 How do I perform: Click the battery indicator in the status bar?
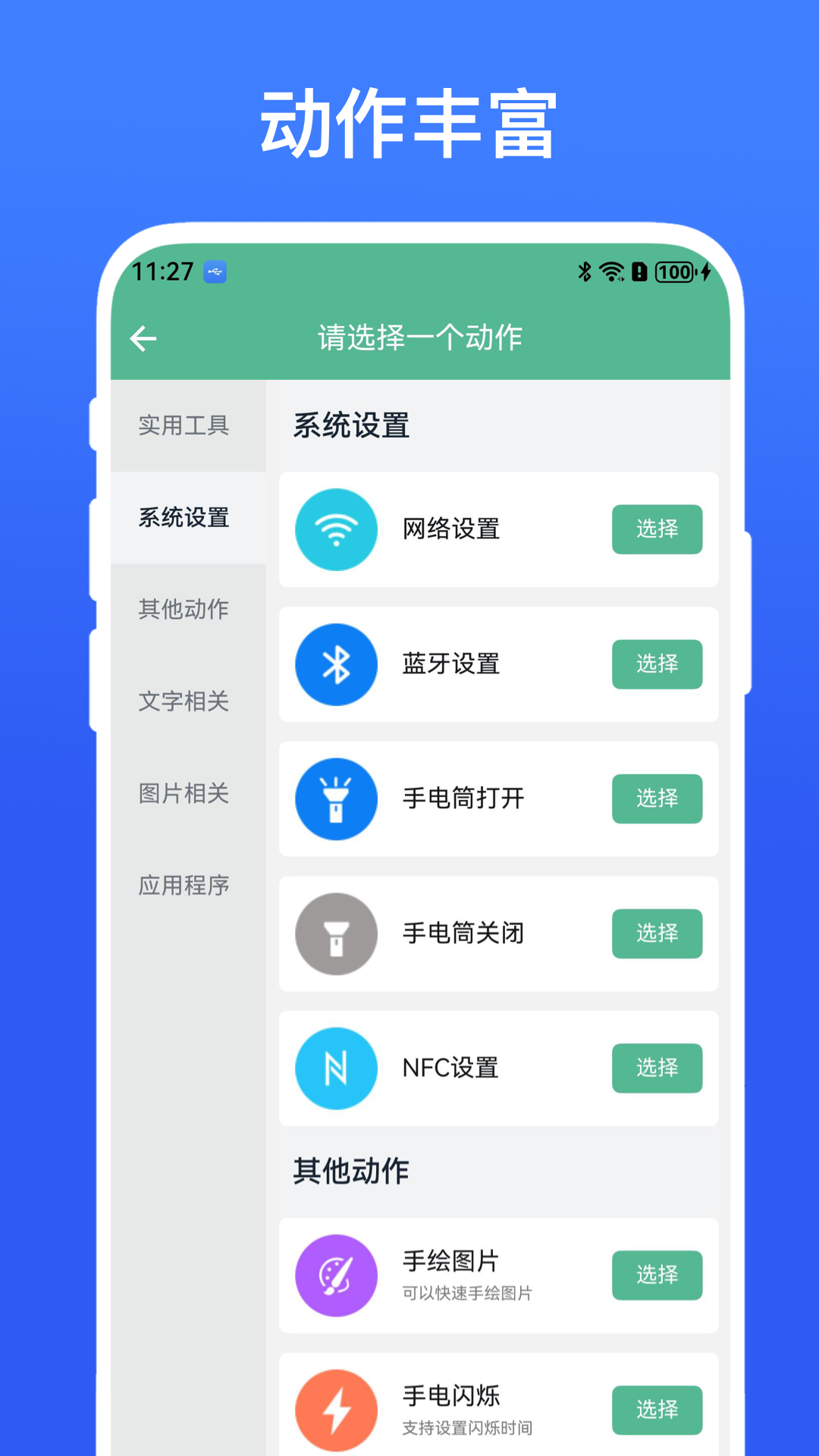(x=673, y=273)
